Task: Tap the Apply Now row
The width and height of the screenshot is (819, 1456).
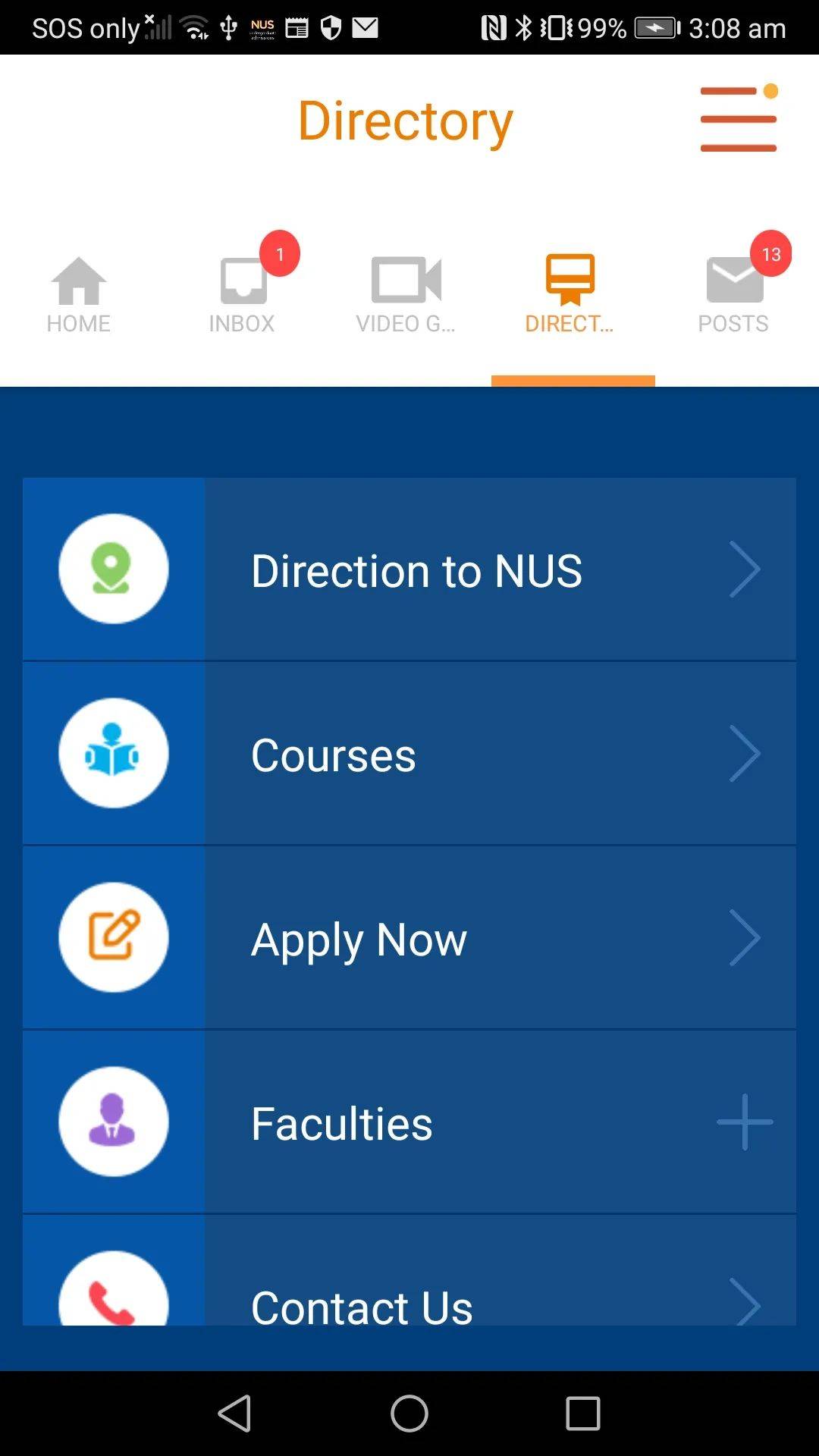Action: click(409, 938)
